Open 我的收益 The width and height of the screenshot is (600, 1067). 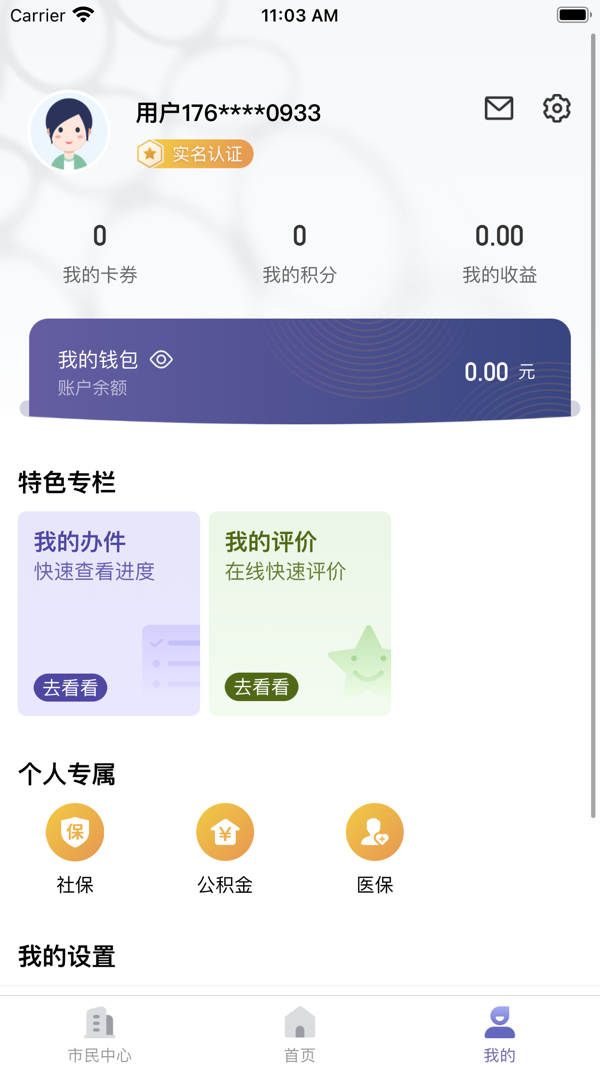499,253
